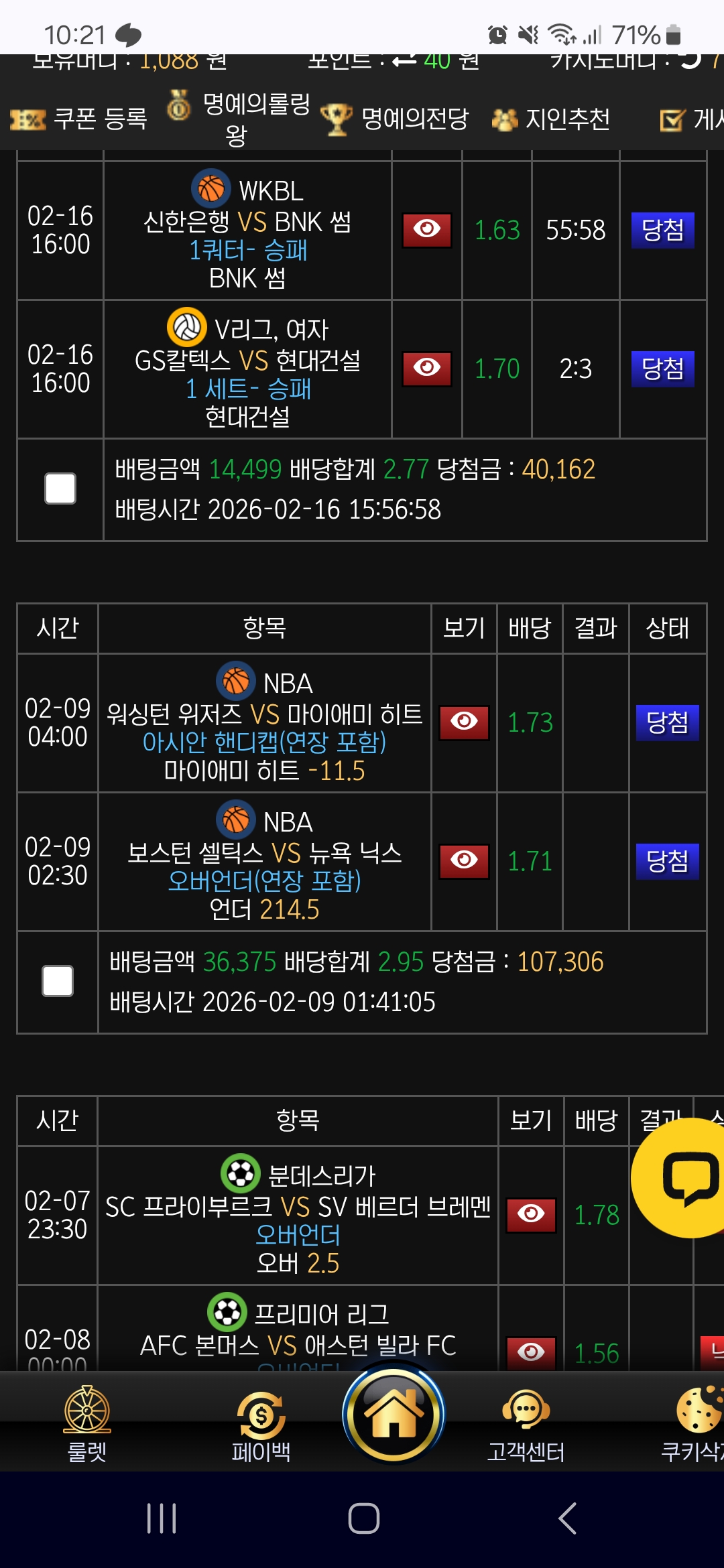Open 명예의롤링왕 page
This screenshot has width=724, height=1568.
pos(239,119)
